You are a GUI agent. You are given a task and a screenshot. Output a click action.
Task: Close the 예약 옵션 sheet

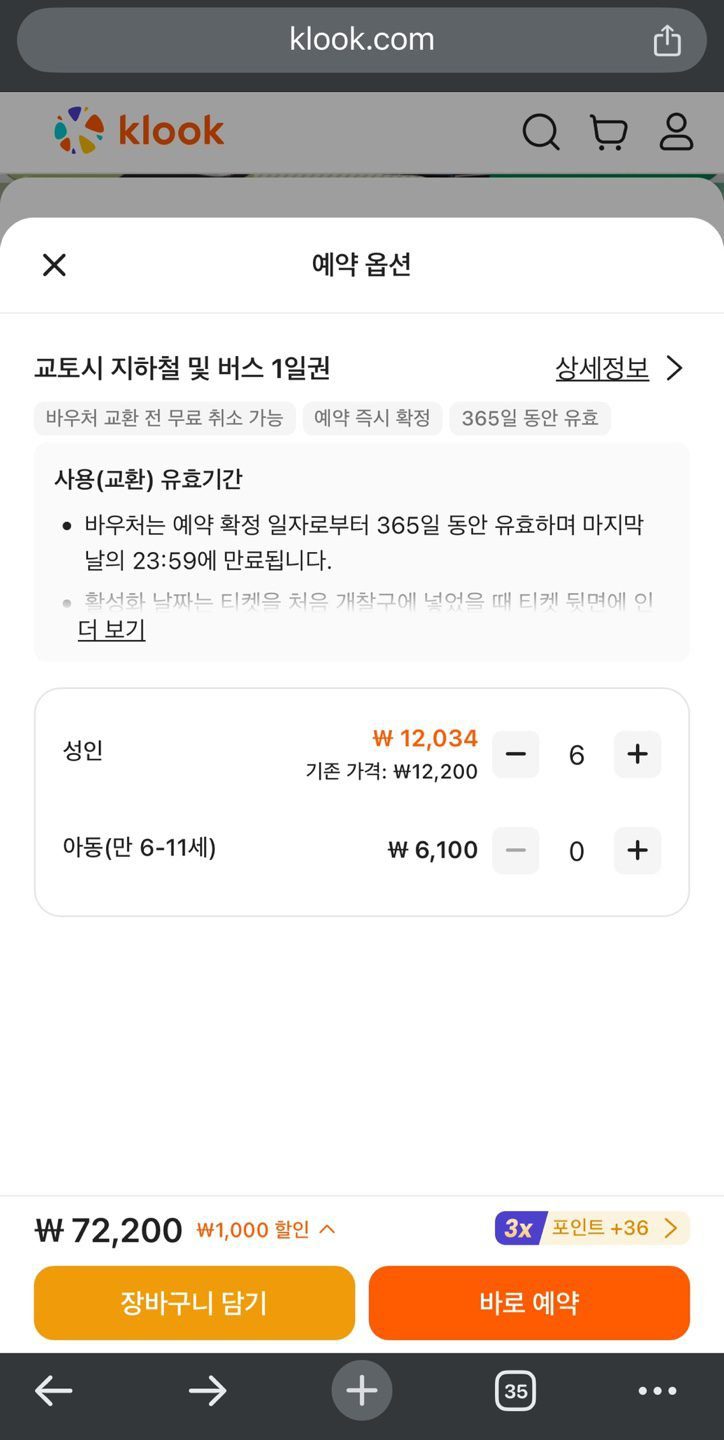[54, 265]
